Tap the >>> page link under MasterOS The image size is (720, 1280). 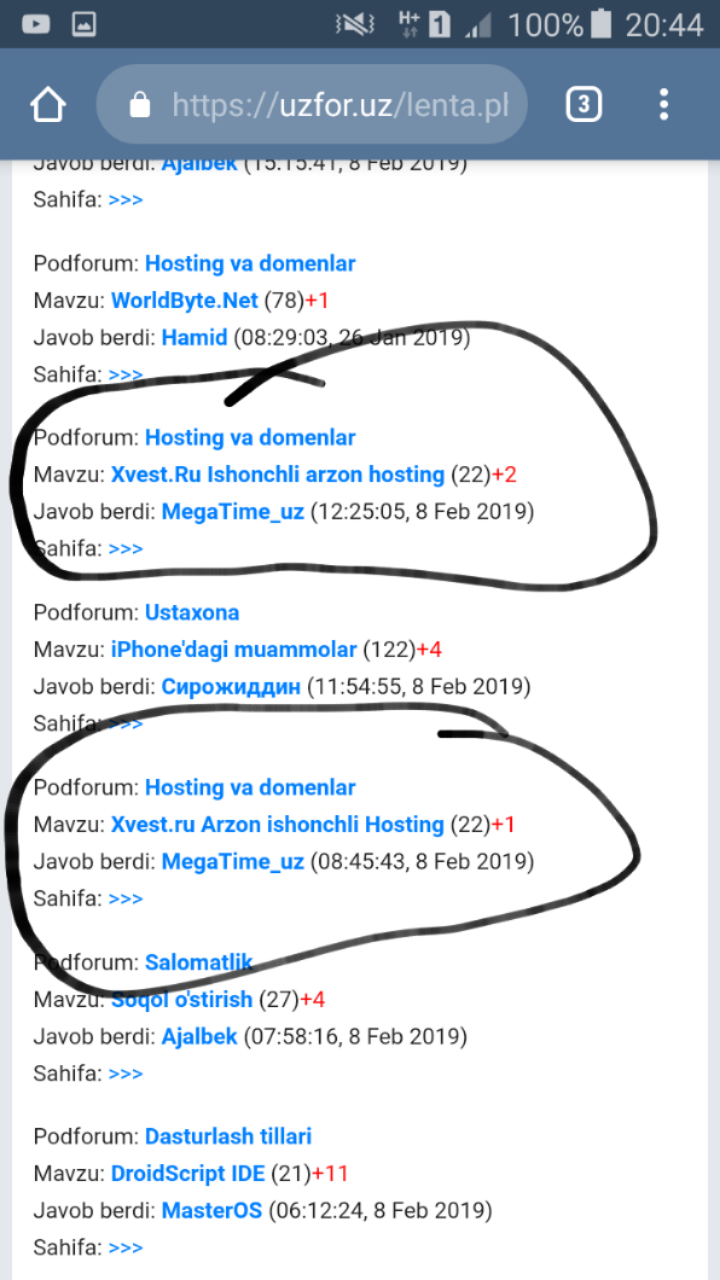pos(125,1248)
